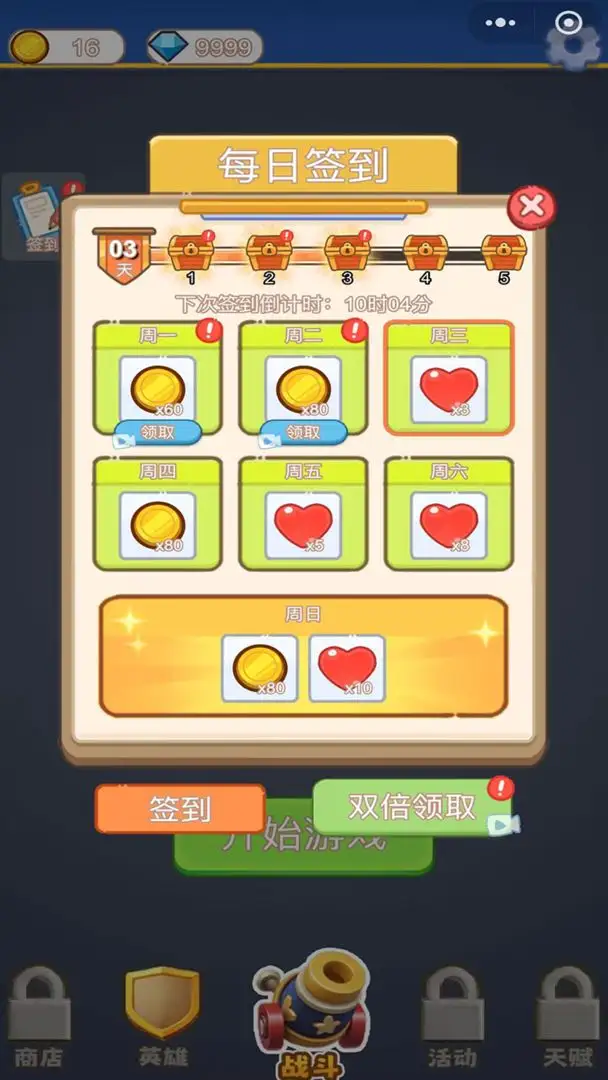
Task: Open the locked 商店 shop tab
Action: tap(40, 1015)
